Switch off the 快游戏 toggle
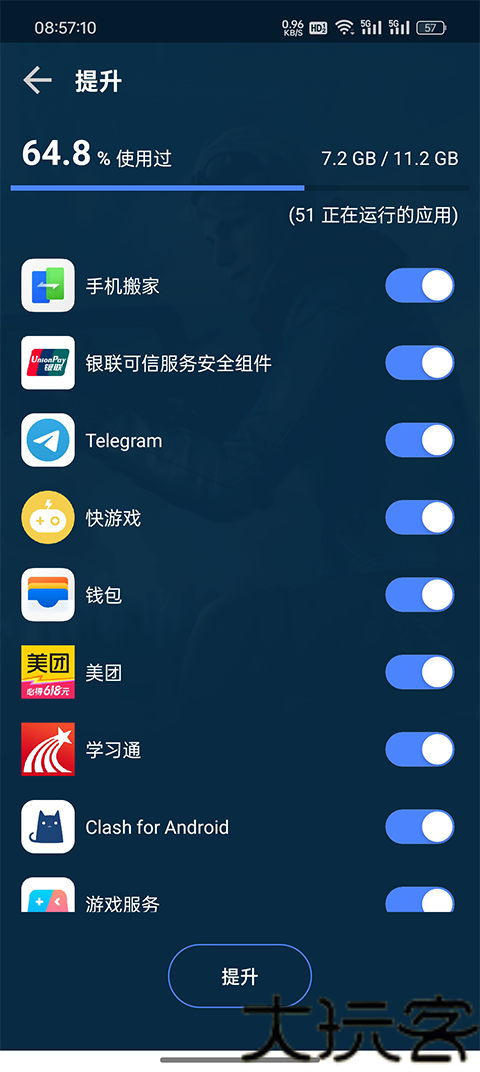 [x=420, y=518]
